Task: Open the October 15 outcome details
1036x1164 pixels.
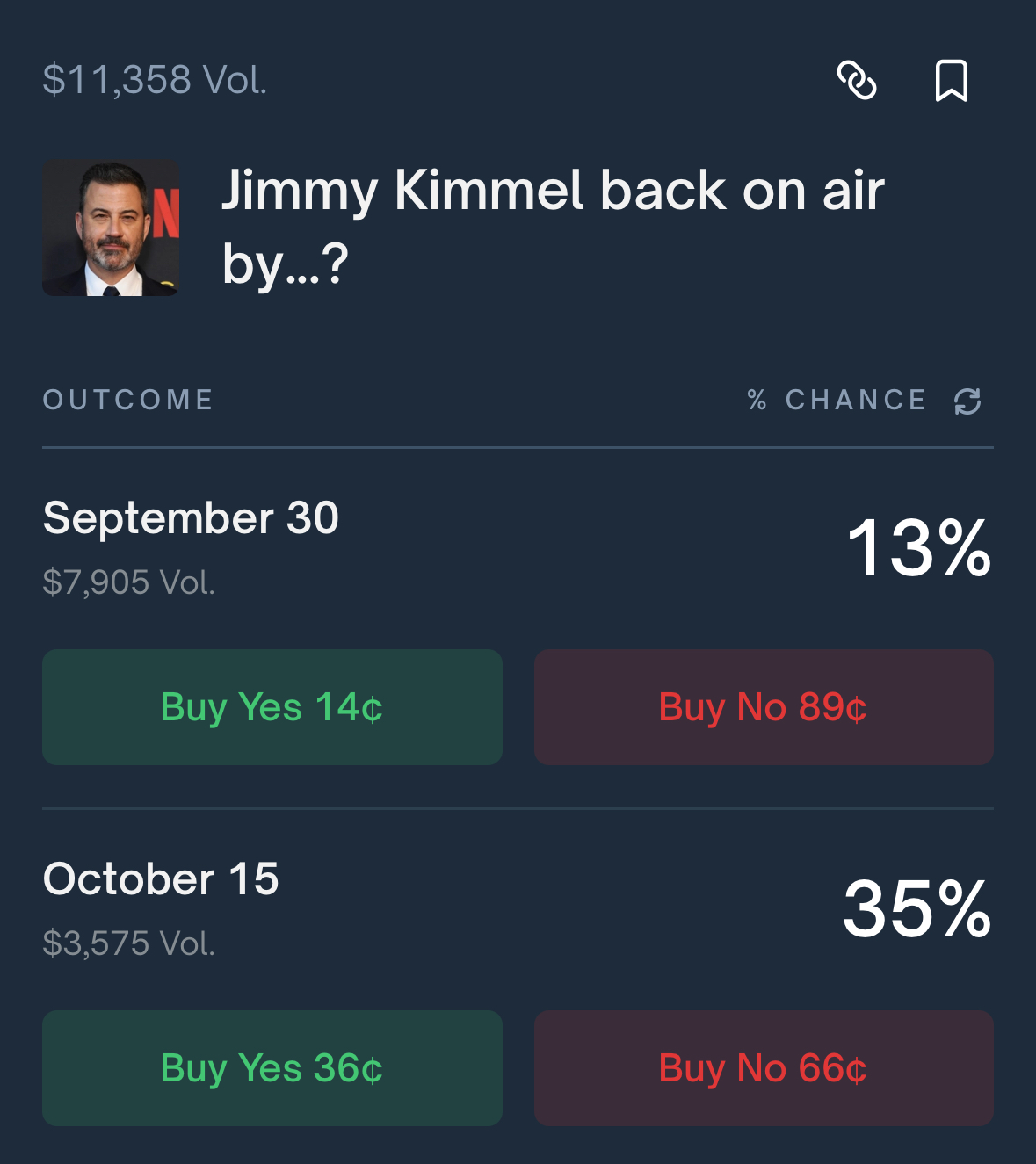Action: (x=161, y=879)
